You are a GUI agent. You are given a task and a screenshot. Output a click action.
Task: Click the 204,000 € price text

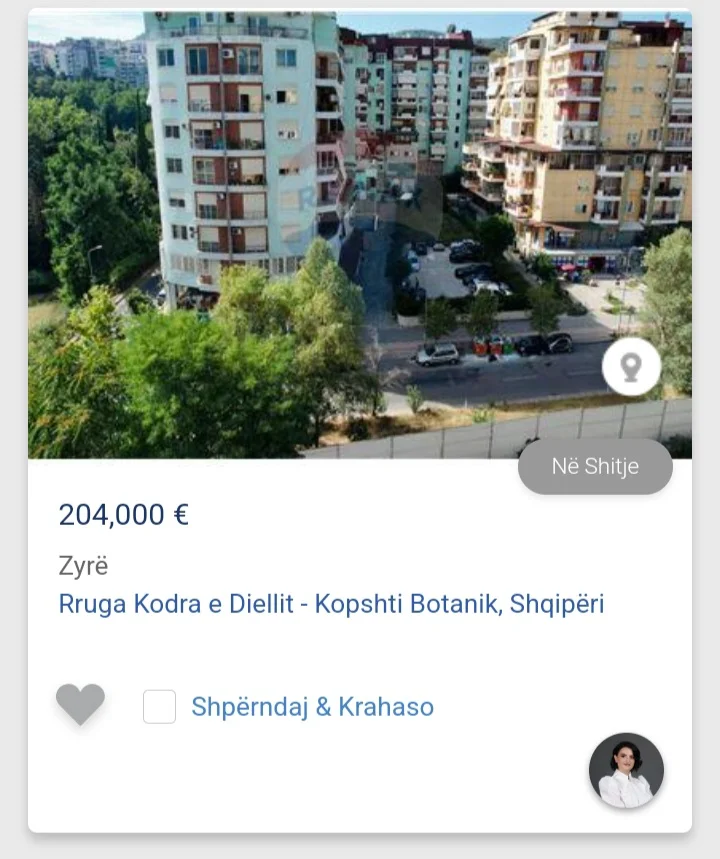coord(123,515)
